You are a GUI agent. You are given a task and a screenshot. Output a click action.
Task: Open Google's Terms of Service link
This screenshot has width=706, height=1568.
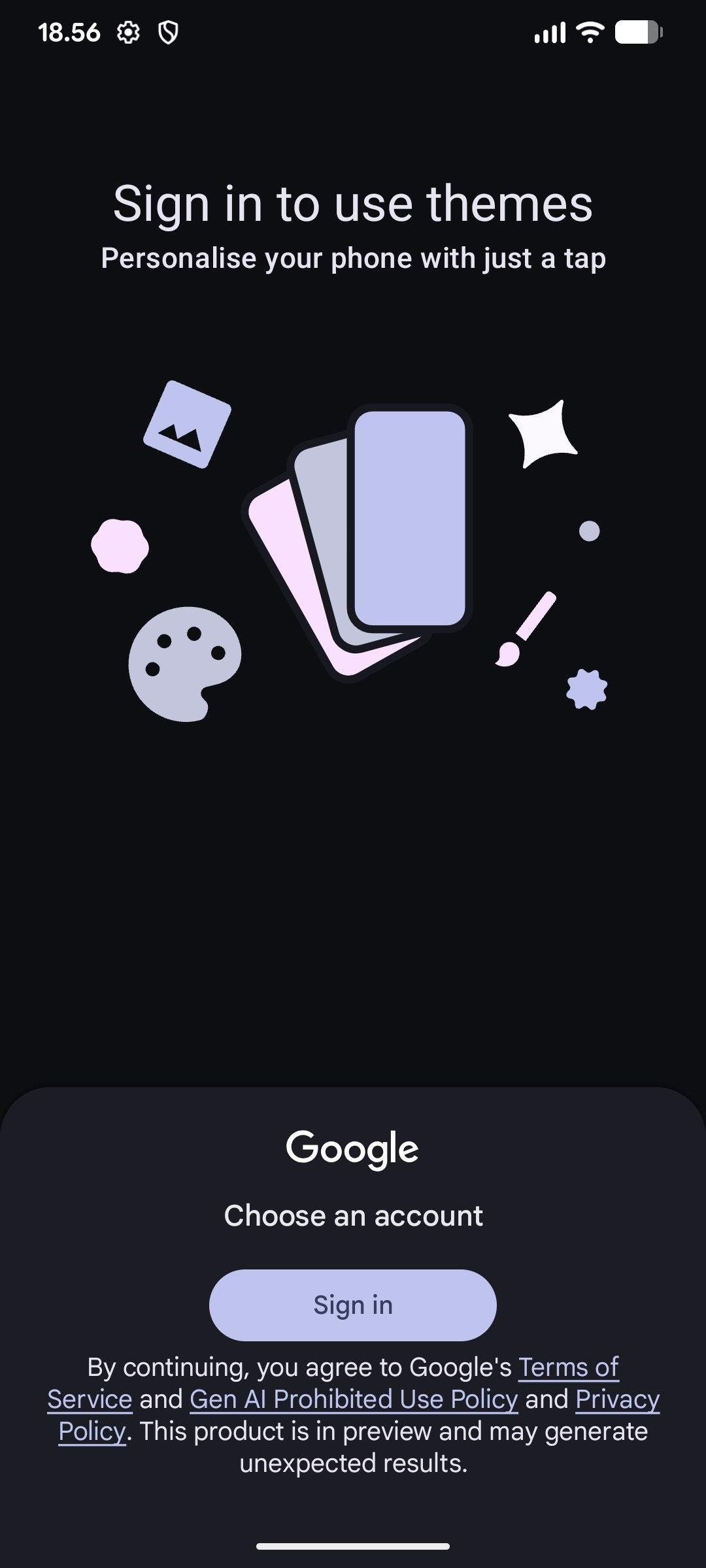pos(567,1367)
